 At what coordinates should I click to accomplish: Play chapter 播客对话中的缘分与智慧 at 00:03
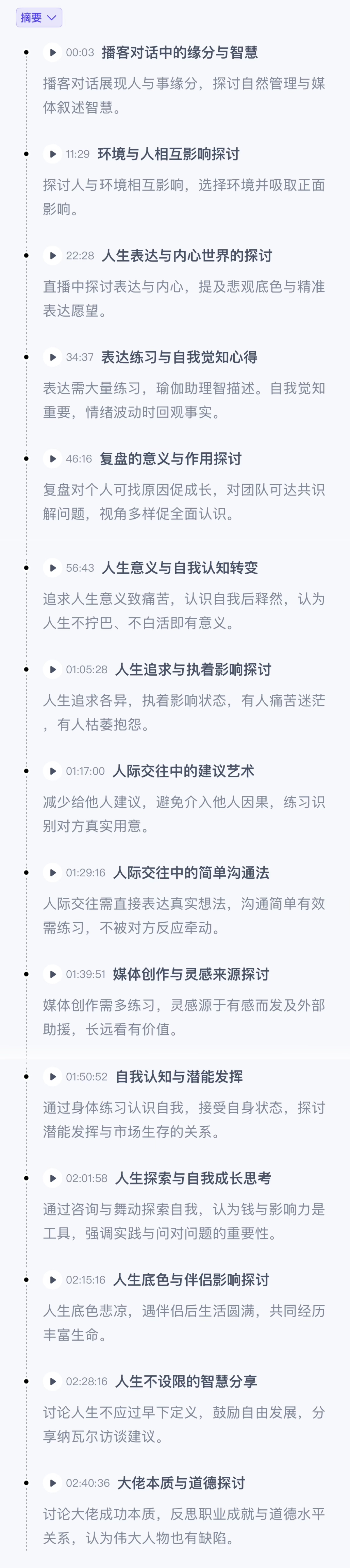52,52
